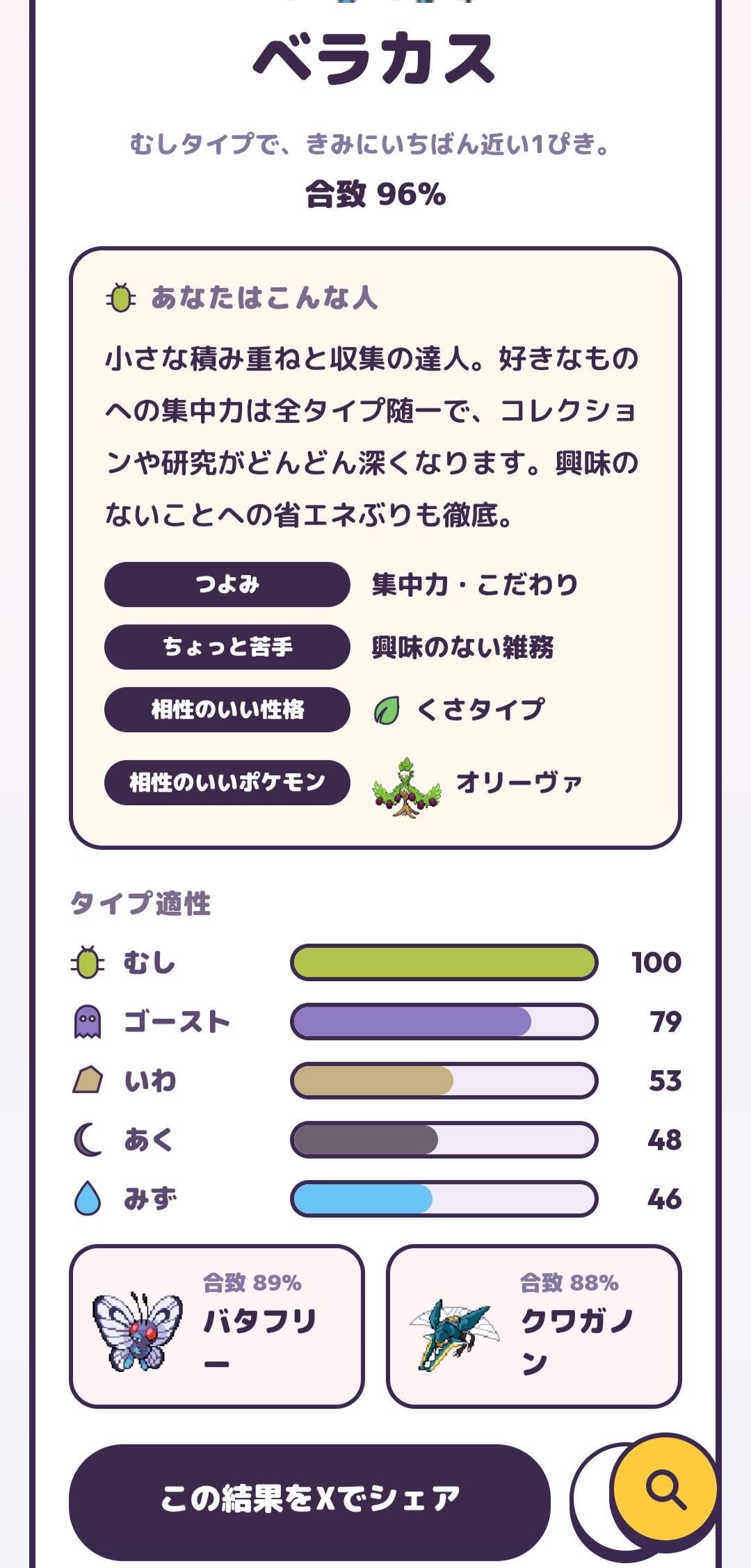
Task: Open the バタフリー 89% match card
Action: click(217, 1326)
